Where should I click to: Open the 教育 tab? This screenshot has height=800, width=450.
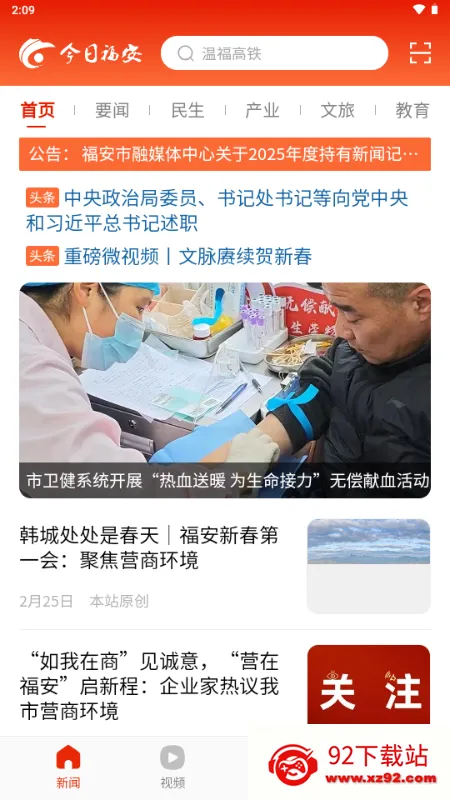pos(412,110)
